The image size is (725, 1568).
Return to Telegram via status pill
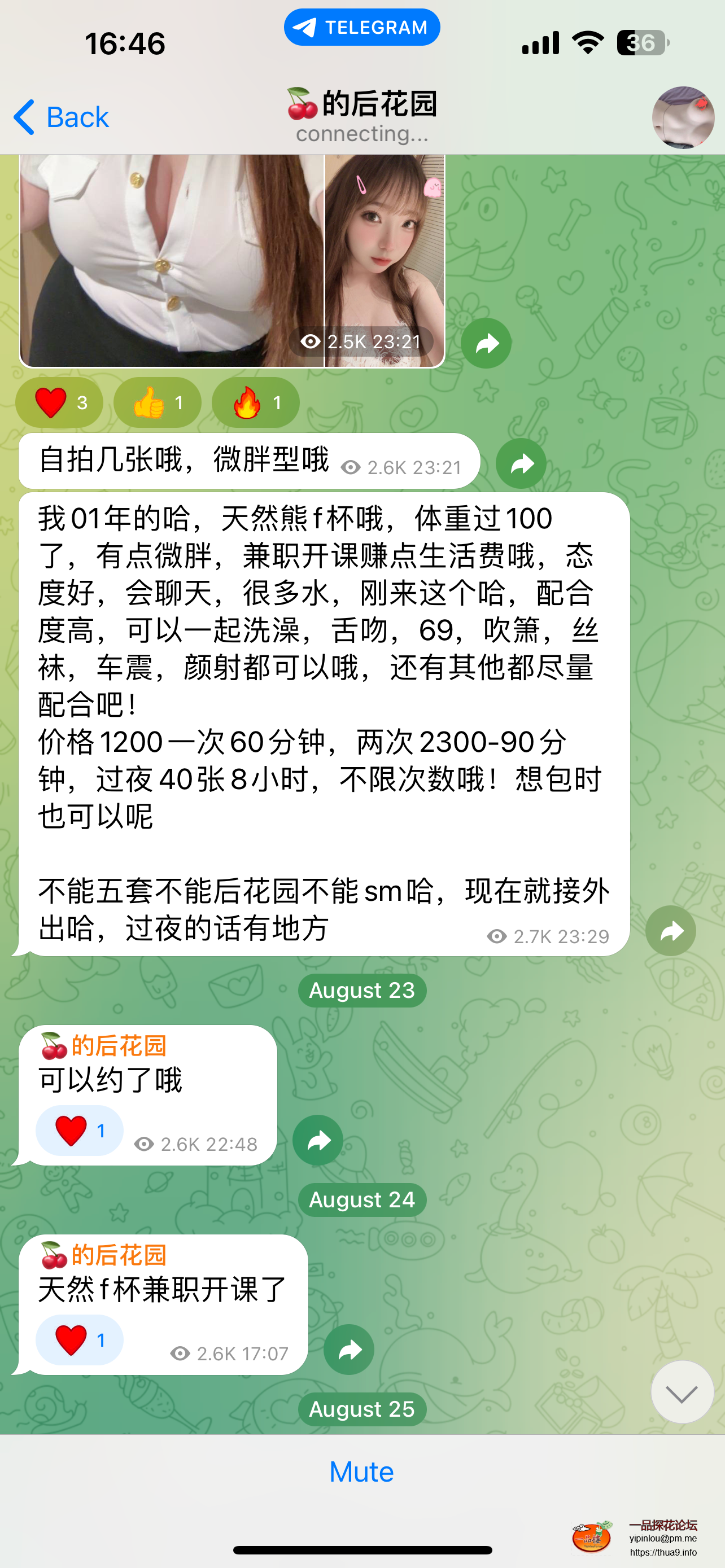coord(361,28)
